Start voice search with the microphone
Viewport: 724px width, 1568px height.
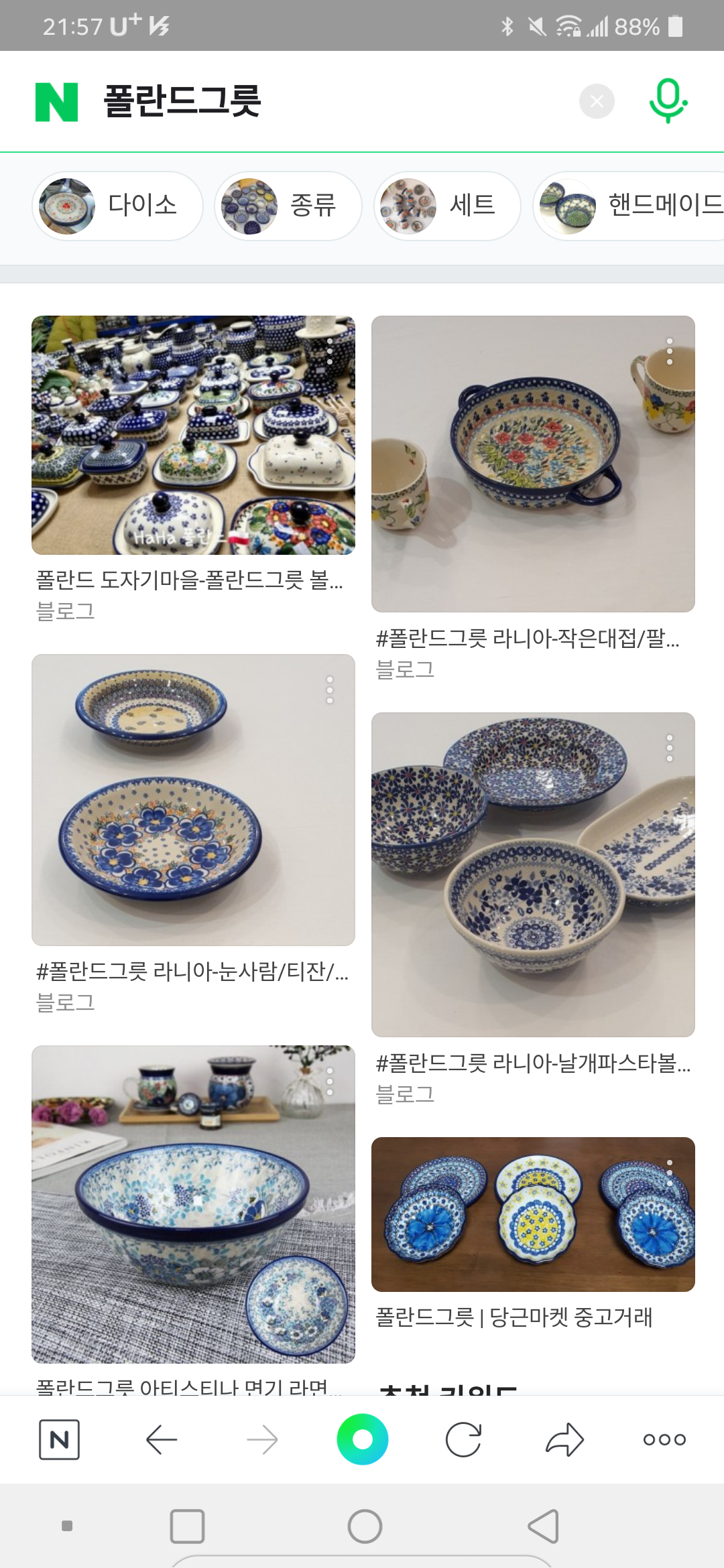click(x=668, y=101)
